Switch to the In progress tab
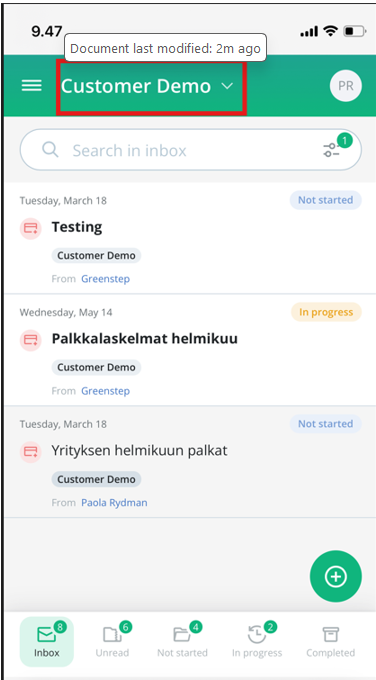376x680 pixels. 257,641
